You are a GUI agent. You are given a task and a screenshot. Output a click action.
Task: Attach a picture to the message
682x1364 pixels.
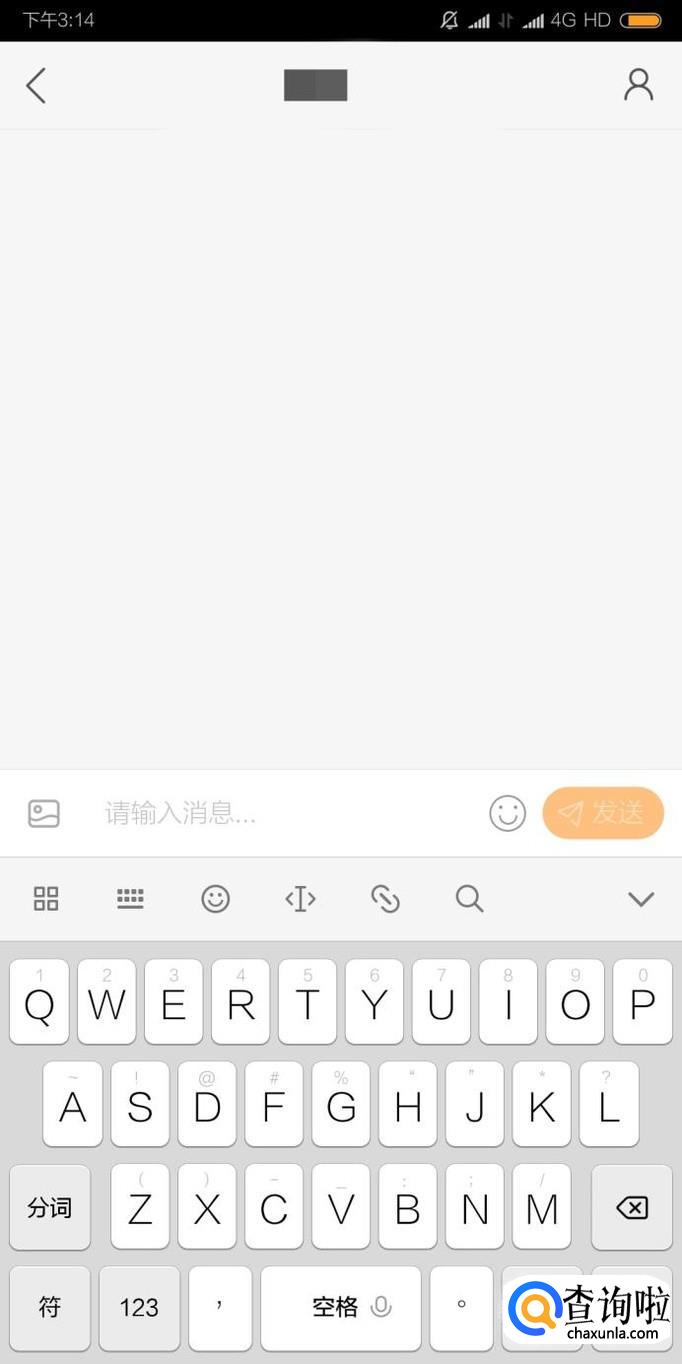pyautogui.click(x=44, y=813)
